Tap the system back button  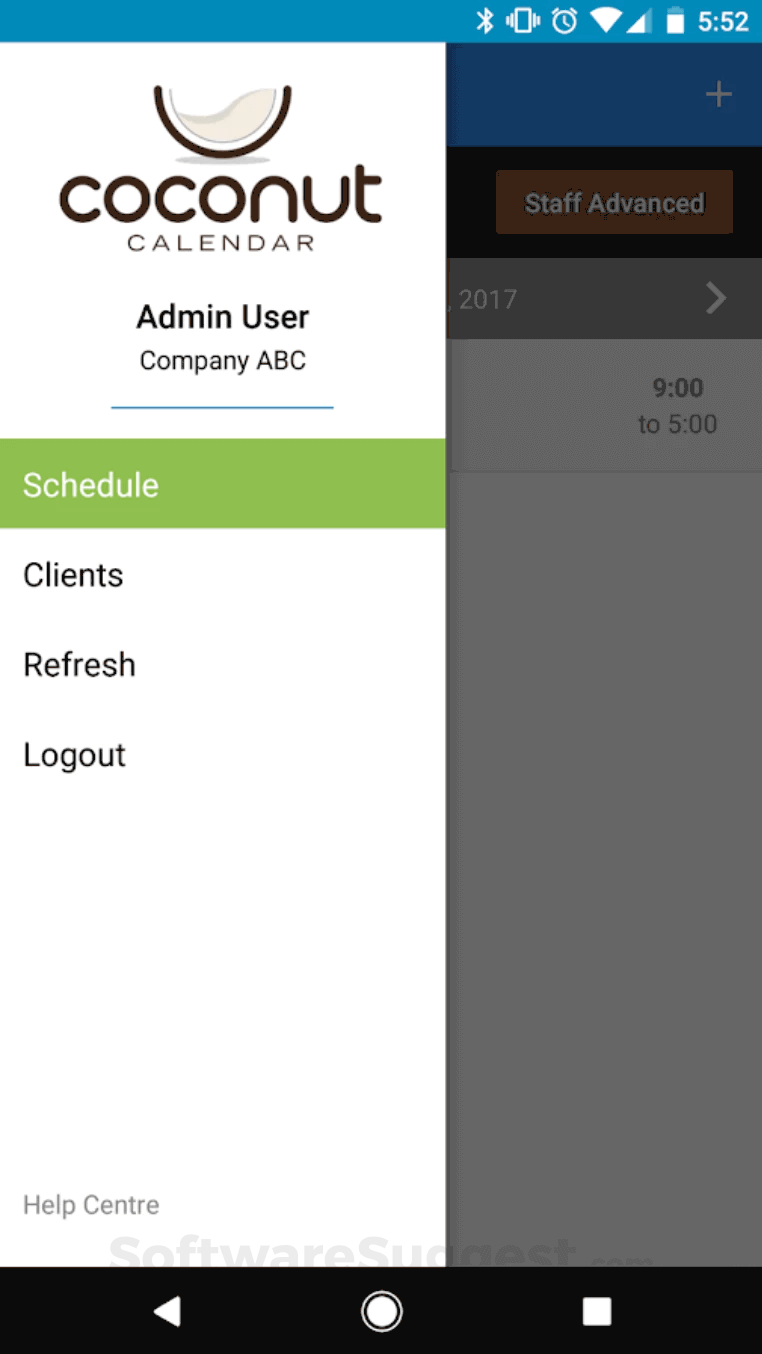point(167,1311)
